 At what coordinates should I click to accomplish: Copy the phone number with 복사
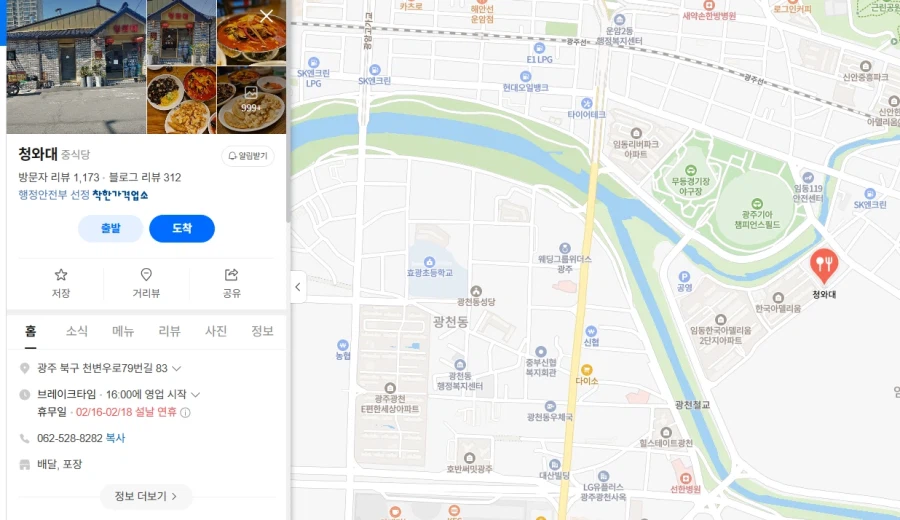[x=116, y=438]
